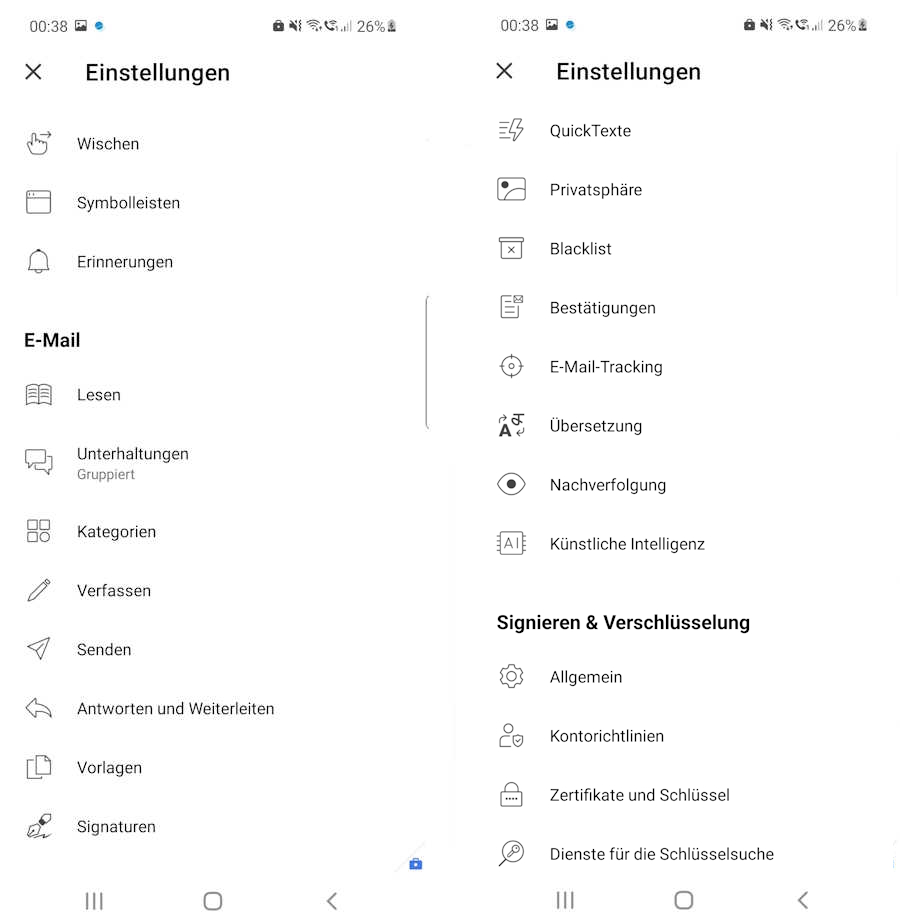Open Künstliche Intelligenz settings
Screen dimensions: 900x921
627,544
